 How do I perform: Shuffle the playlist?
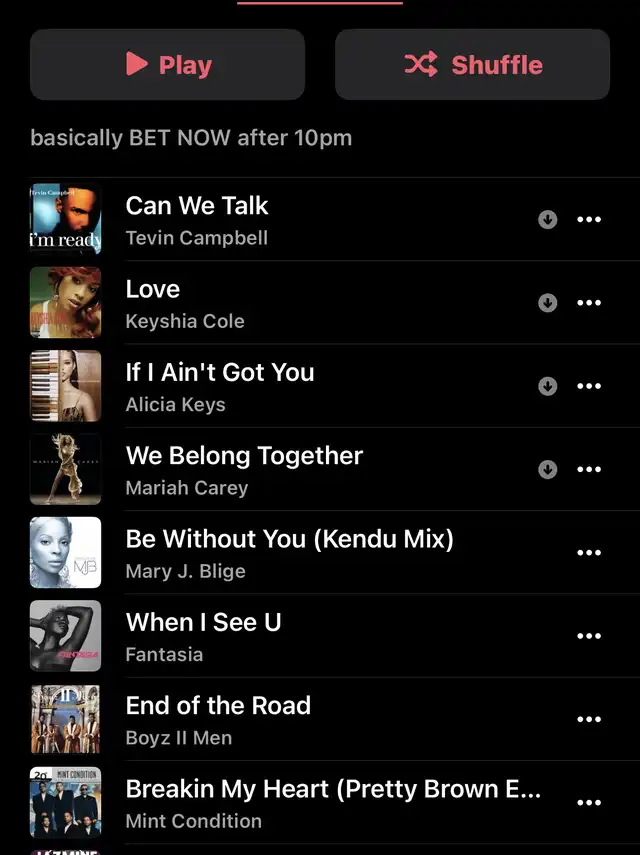pyautogui.click(x=472, y=65)
